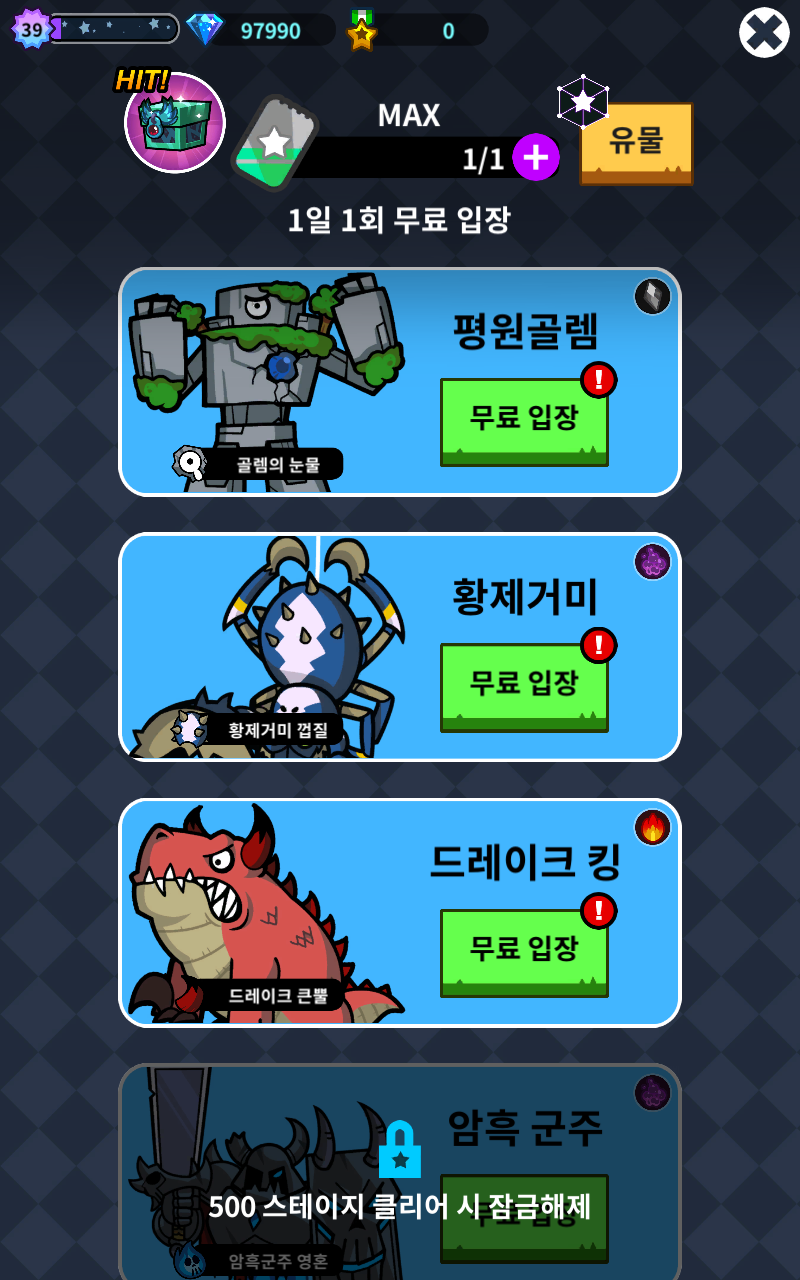The width and height of the screenshot is (800, 1280).
Task: View 골렘의 눈물 reward info
Action: click(259, 464)
